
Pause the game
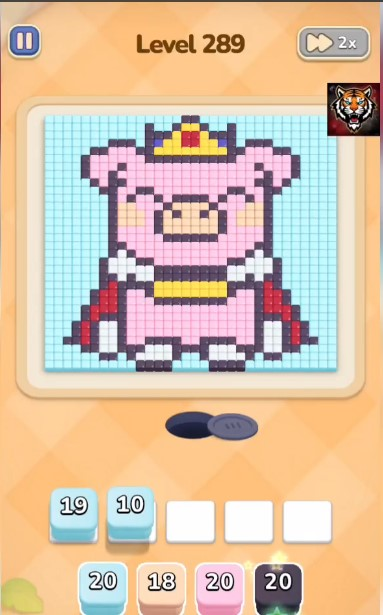(24, 42)
